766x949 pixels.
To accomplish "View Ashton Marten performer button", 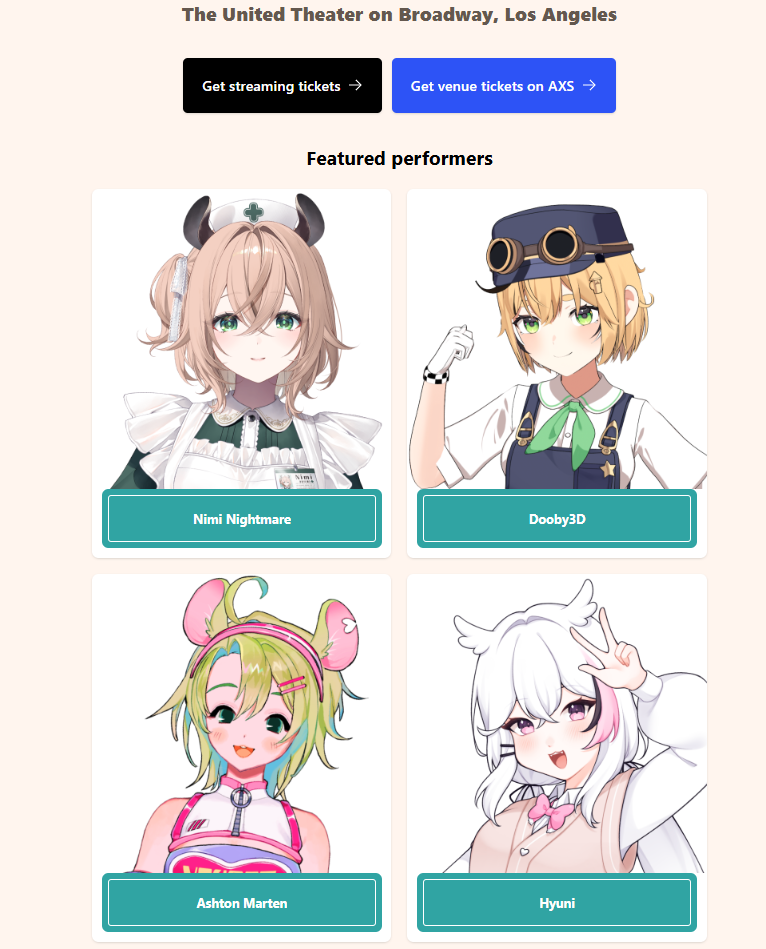I will tap(242, 903).
